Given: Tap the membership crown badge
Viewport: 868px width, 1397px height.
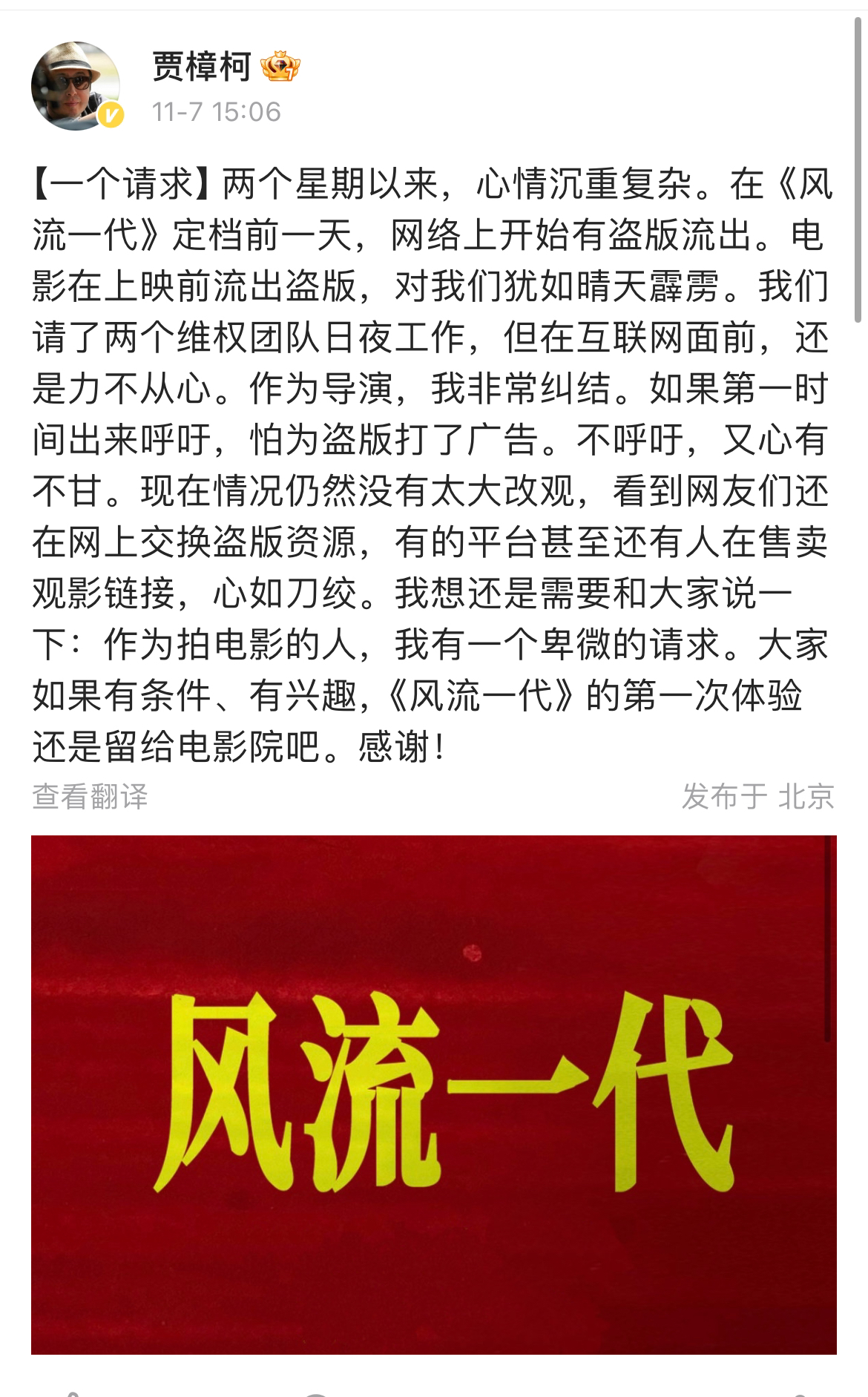Looking at the screenshot, I should [280, 68].
